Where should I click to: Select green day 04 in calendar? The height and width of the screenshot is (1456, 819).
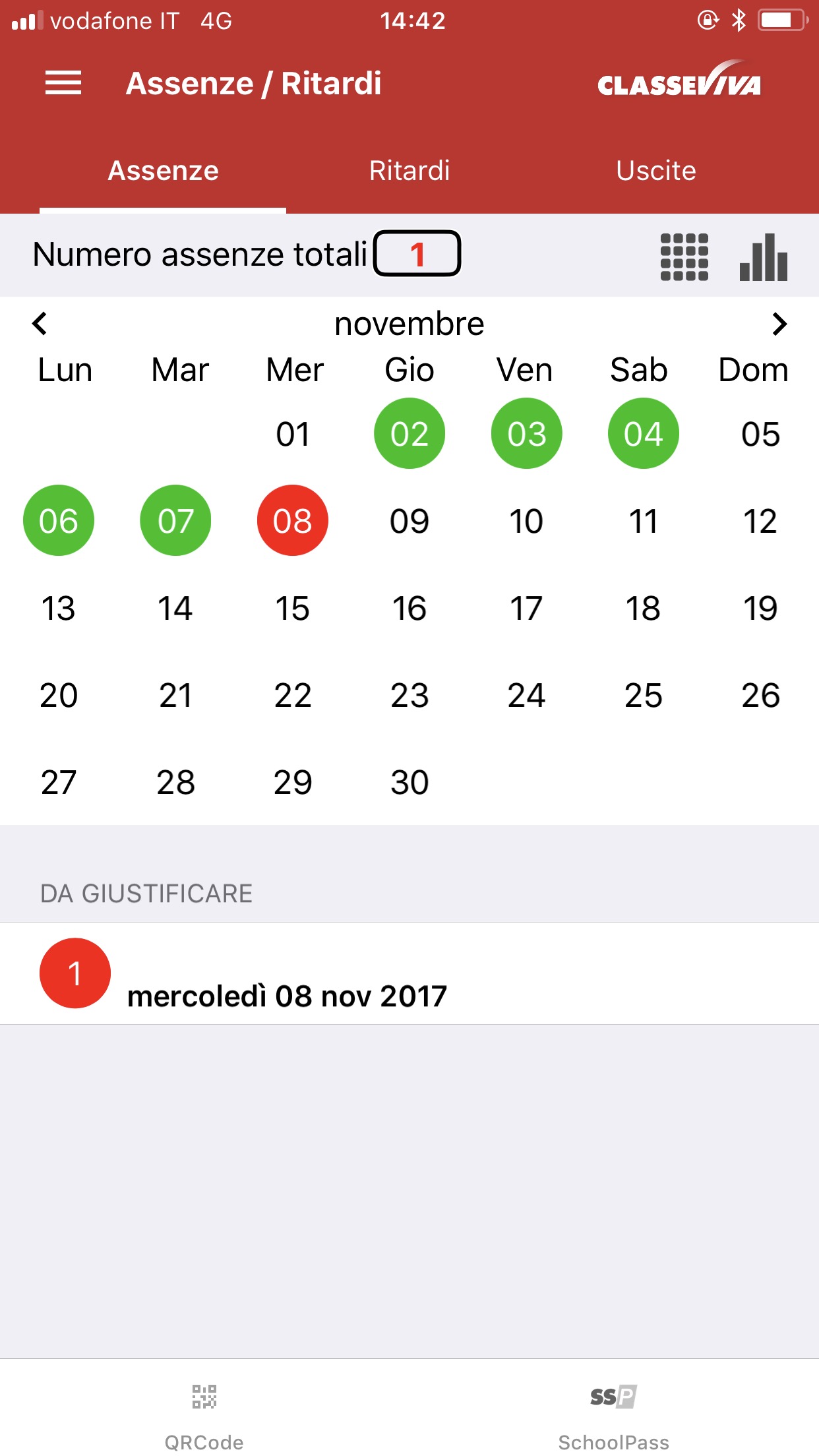click(x=644, y=433)
